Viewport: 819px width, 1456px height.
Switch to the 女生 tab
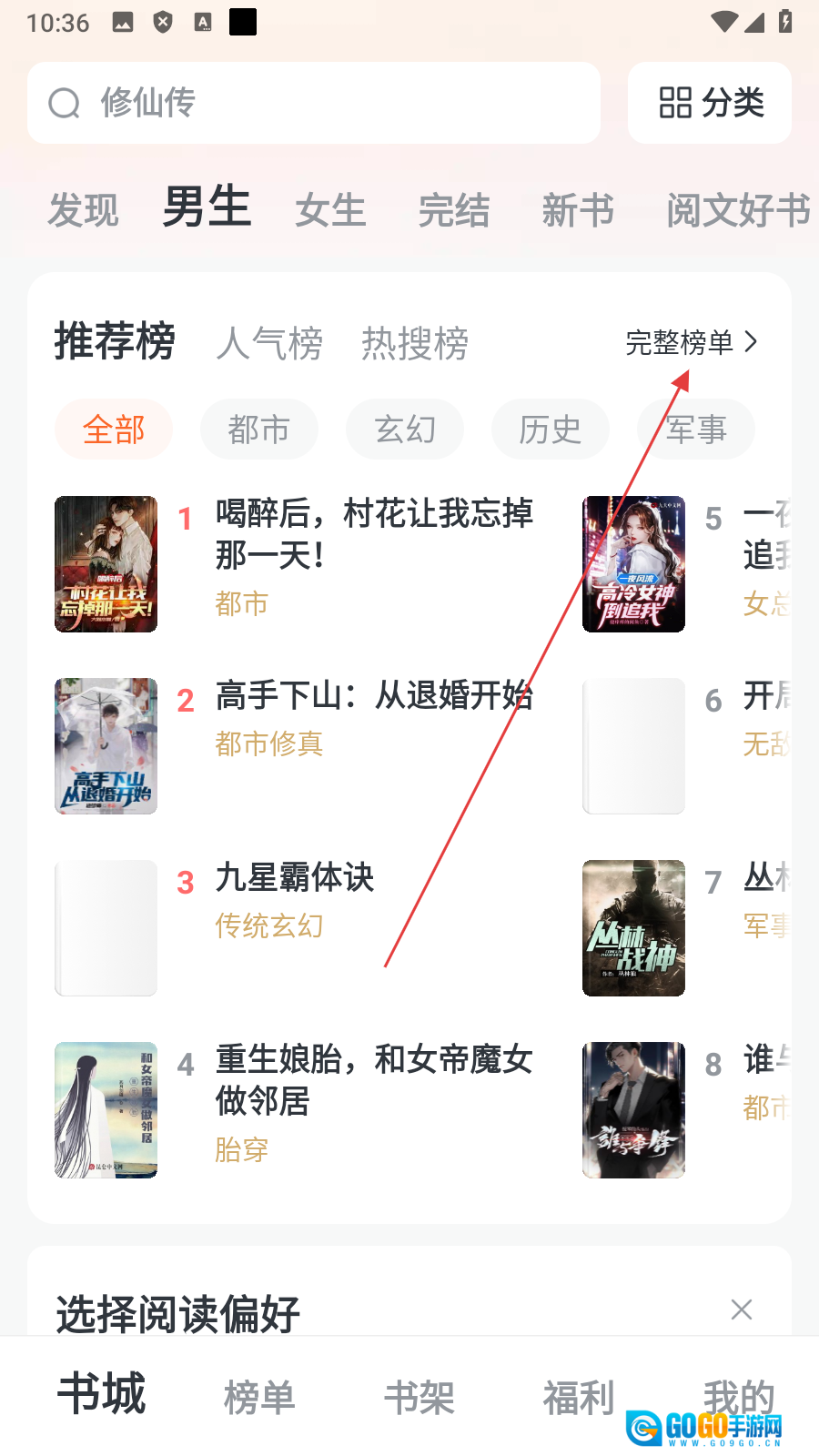pyautogui.click(x=329, y=210)
